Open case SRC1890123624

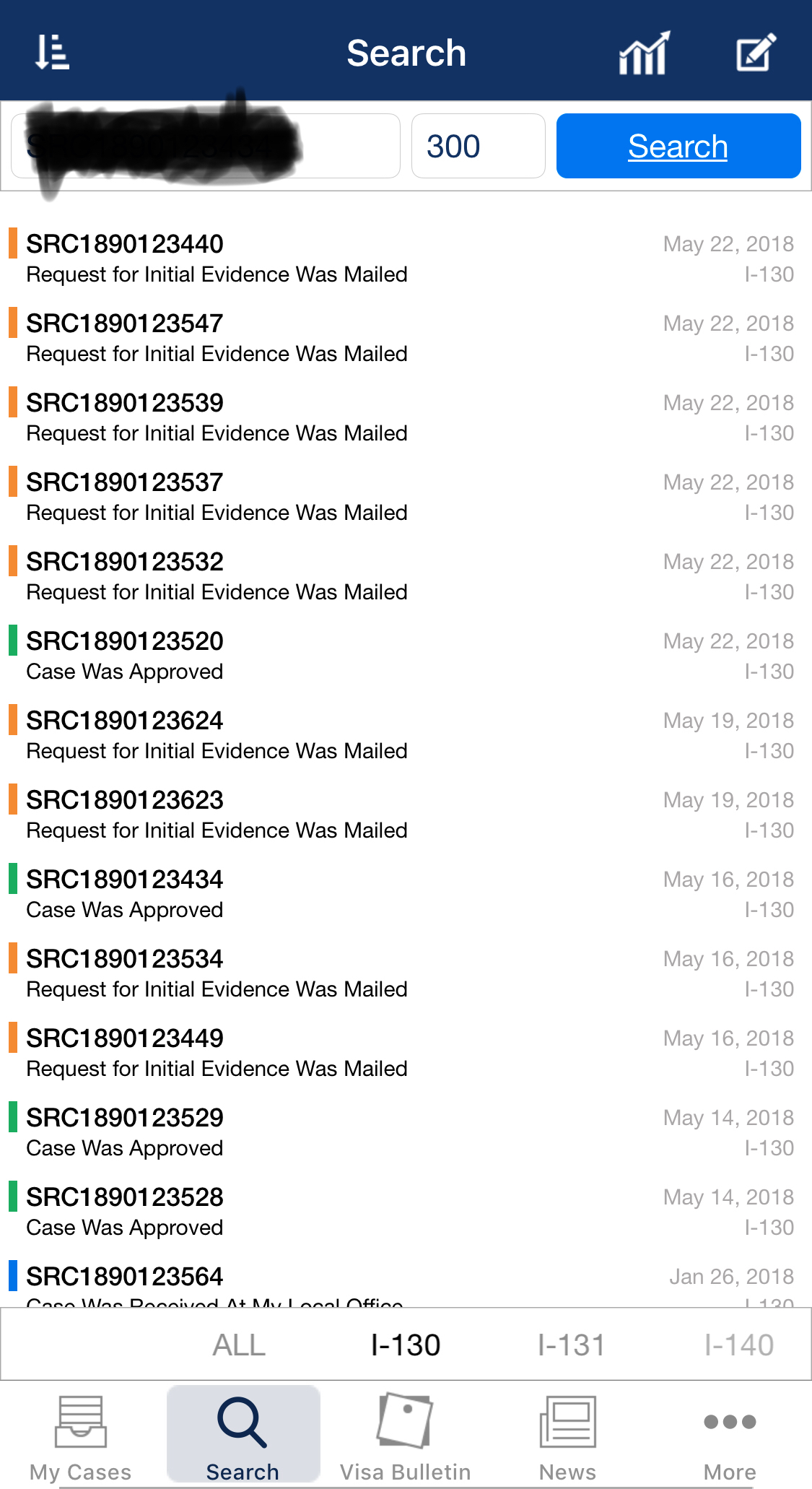pyautogui.click(x=406, y=735)
